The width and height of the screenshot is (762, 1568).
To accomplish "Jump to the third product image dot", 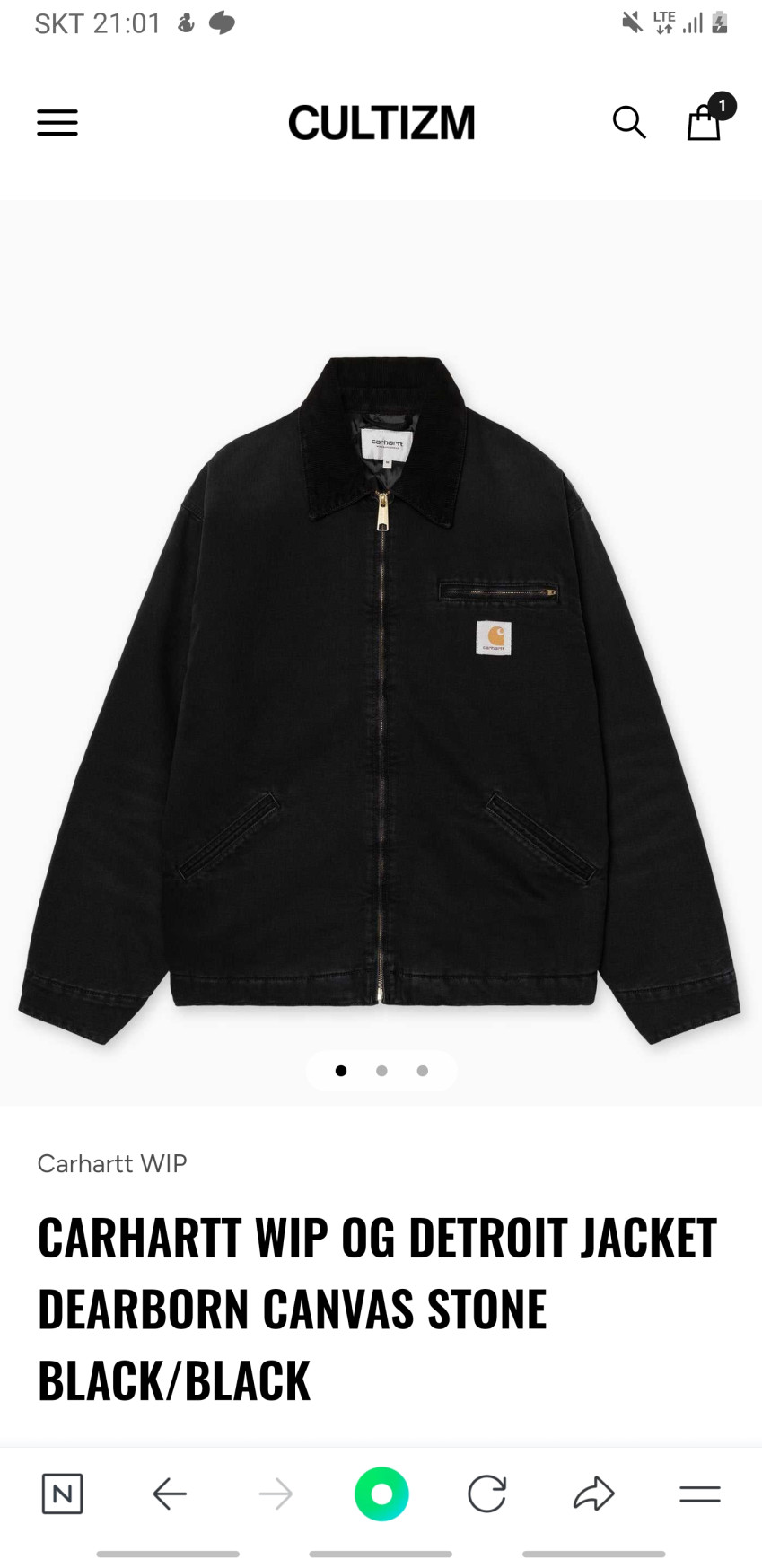I will tap(423, 1071).
